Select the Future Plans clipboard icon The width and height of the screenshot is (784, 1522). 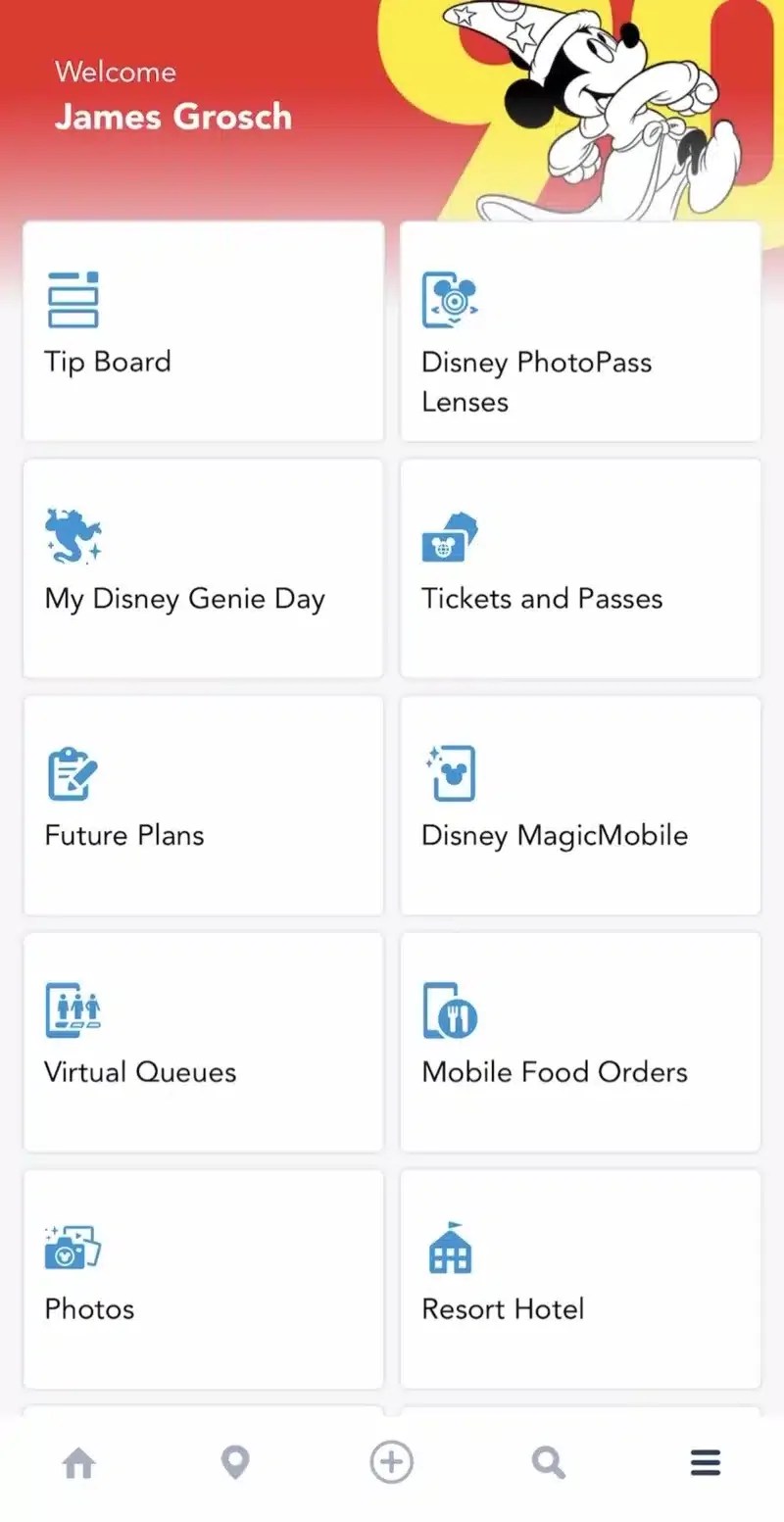(x=73, y=773)
